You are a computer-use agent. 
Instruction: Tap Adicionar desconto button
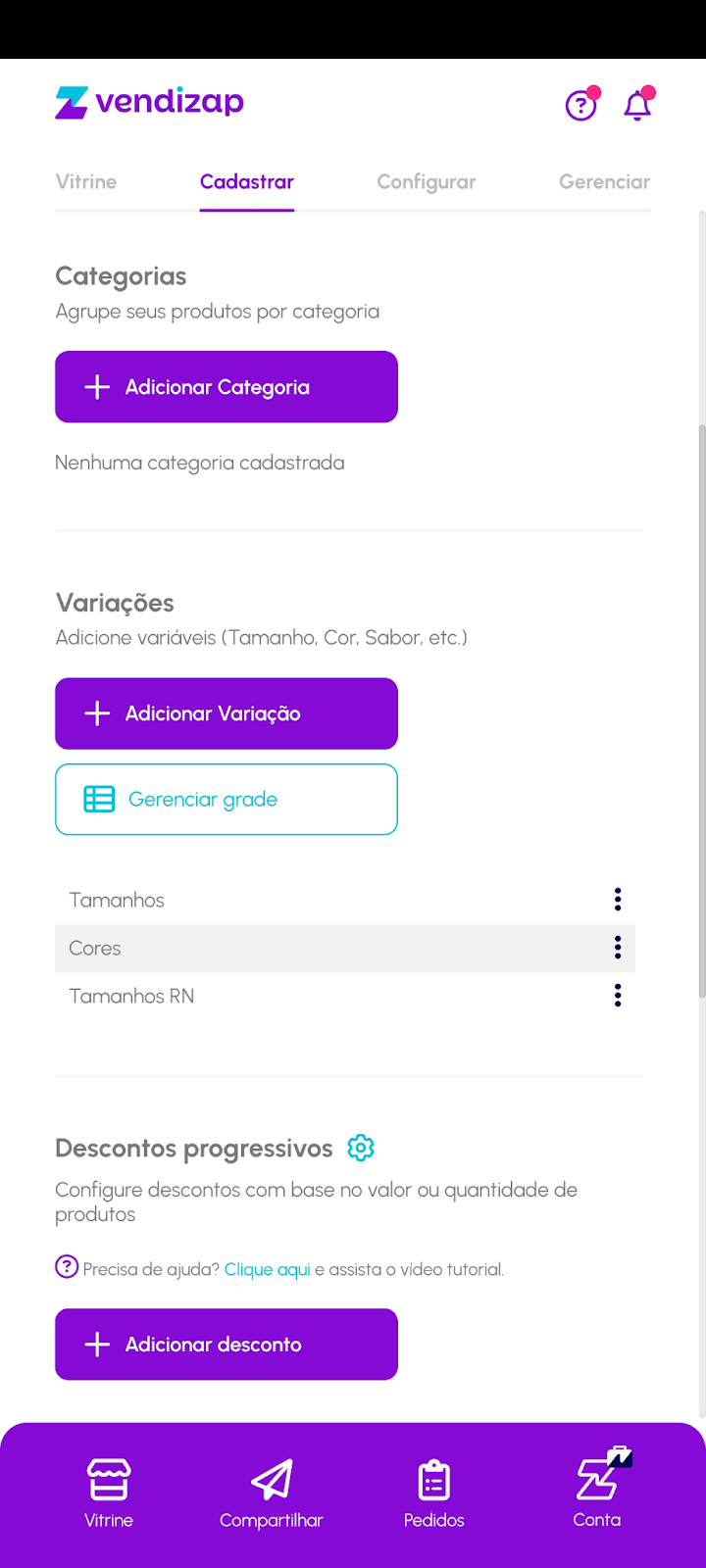coord(227,1345)
